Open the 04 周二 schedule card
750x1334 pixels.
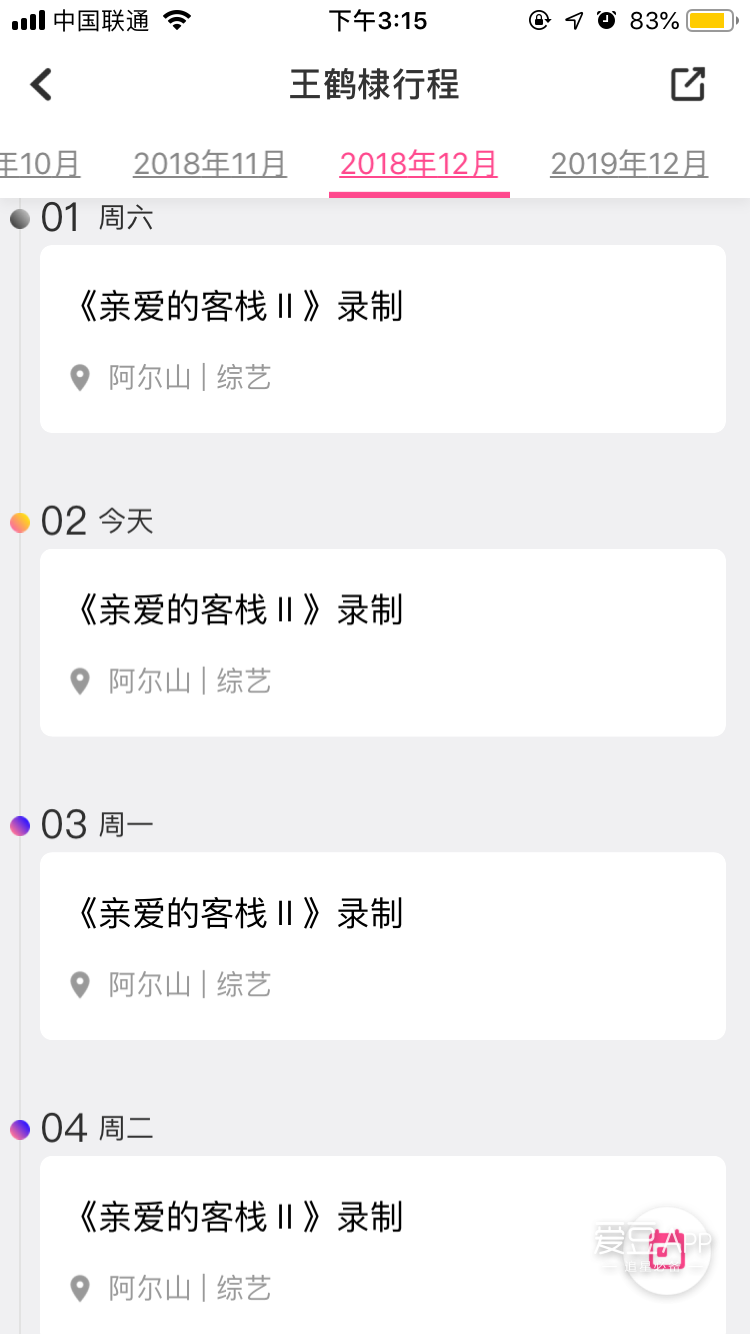[x=383, y=1245]
